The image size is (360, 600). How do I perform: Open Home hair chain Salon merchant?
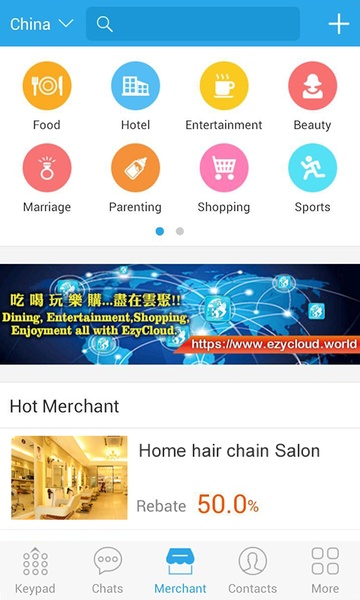pos(180,478)
